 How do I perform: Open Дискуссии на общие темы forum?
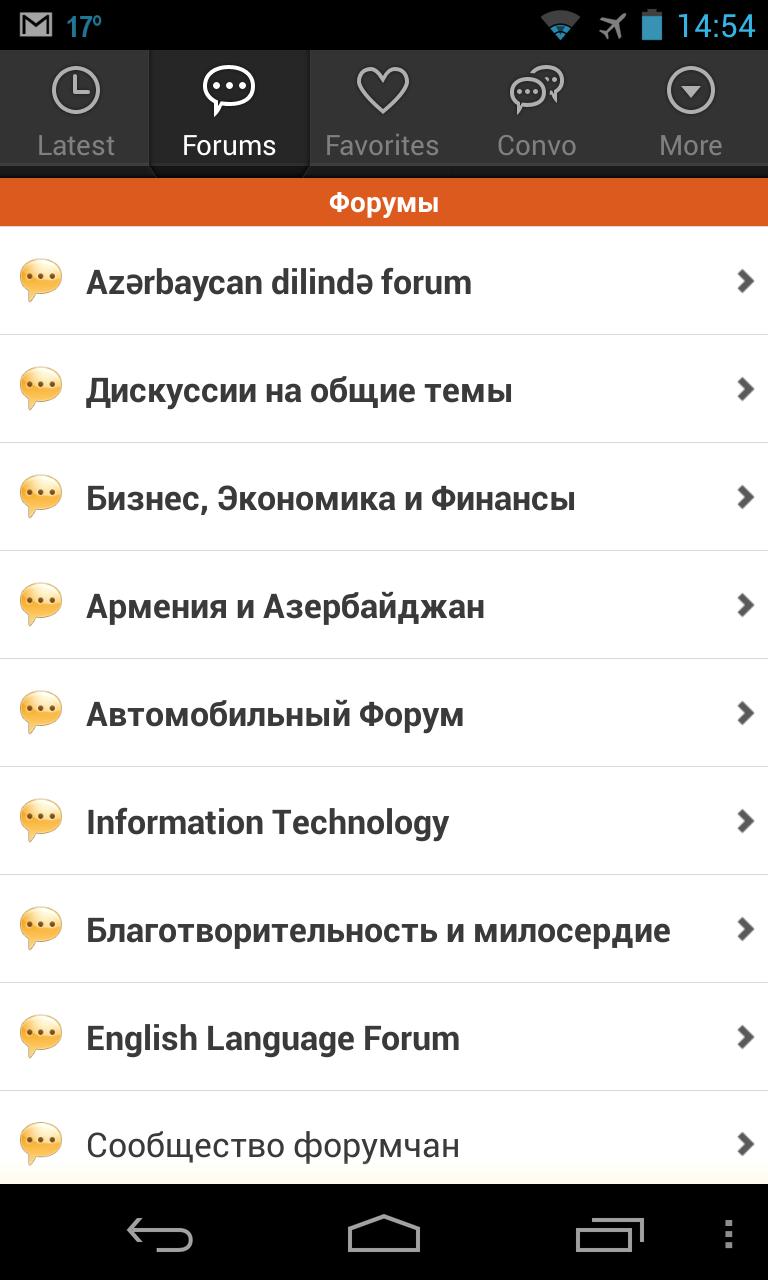(x=384, y=390)
